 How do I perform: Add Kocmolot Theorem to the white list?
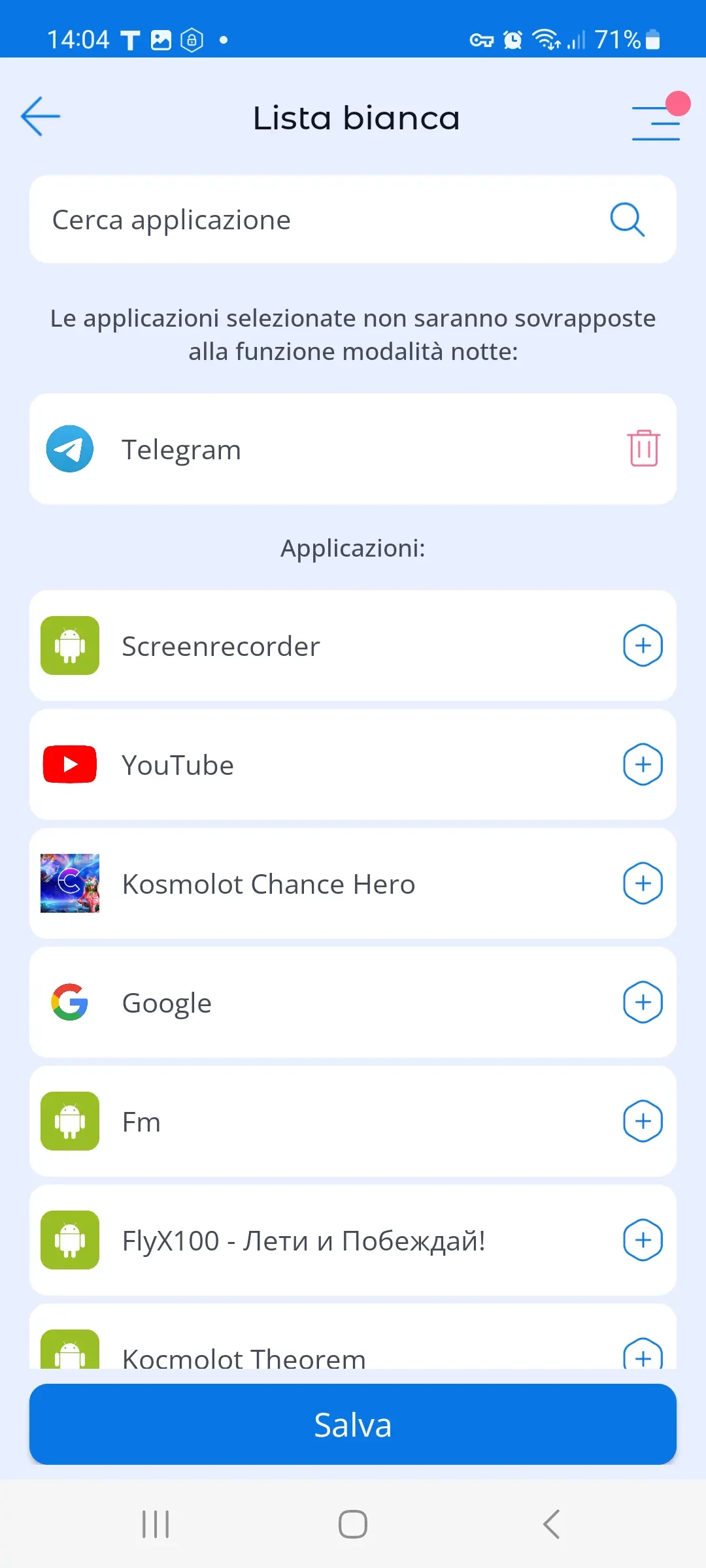(x=643, y=1355)
